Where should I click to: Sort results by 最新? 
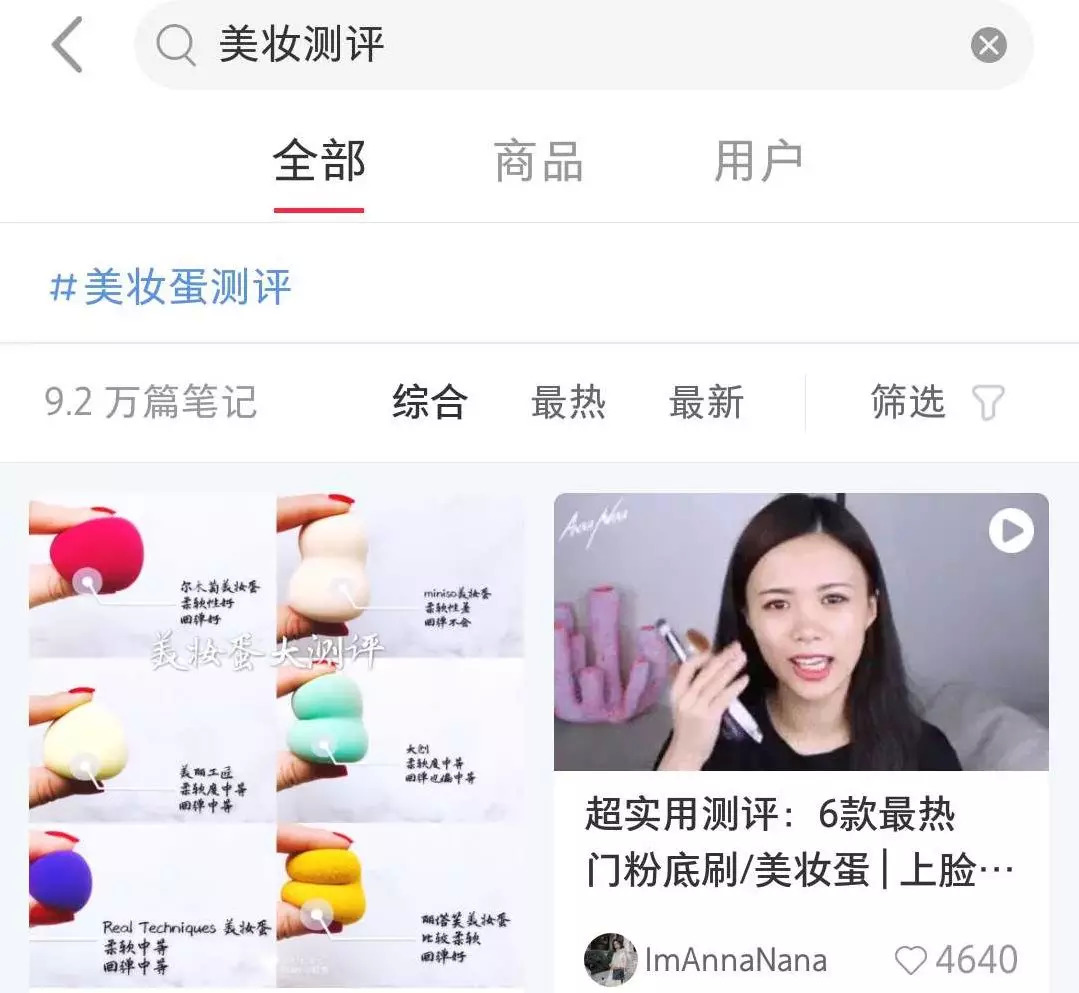706,402
